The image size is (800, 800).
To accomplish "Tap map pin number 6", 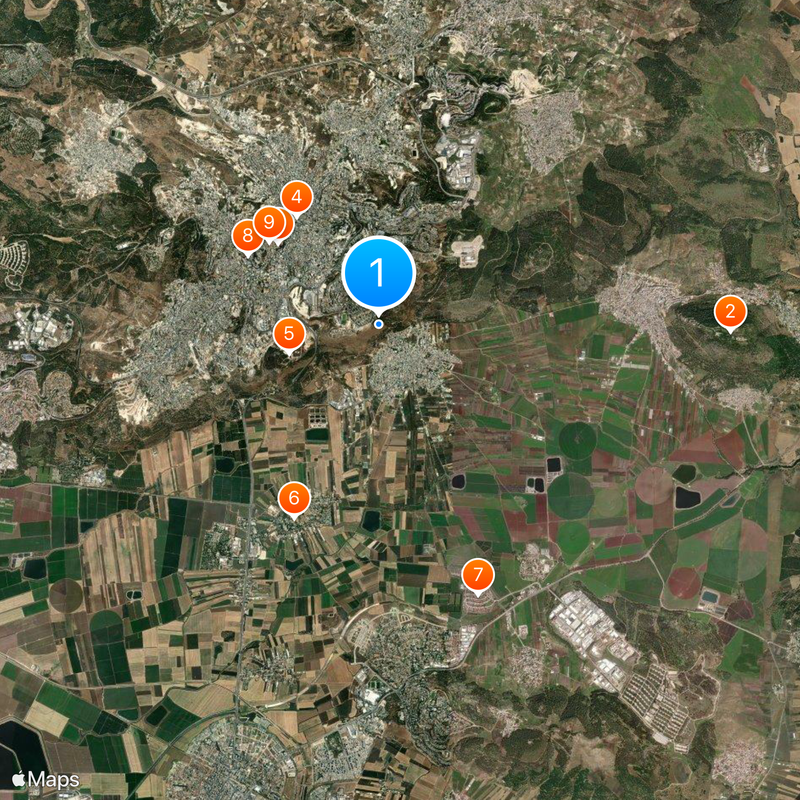I will coord(294,497).
